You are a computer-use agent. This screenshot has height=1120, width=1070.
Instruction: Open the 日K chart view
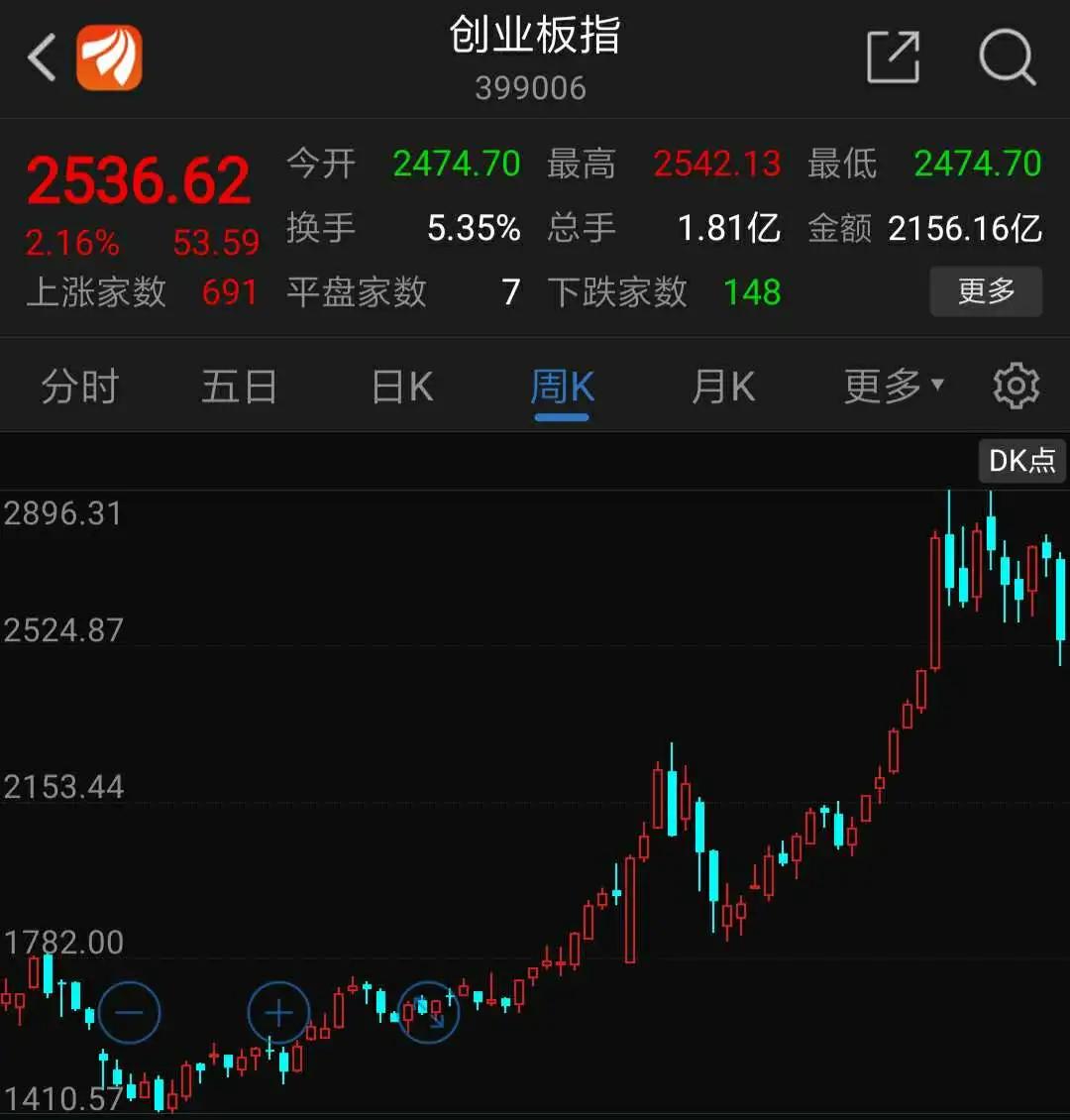[400, 387]
